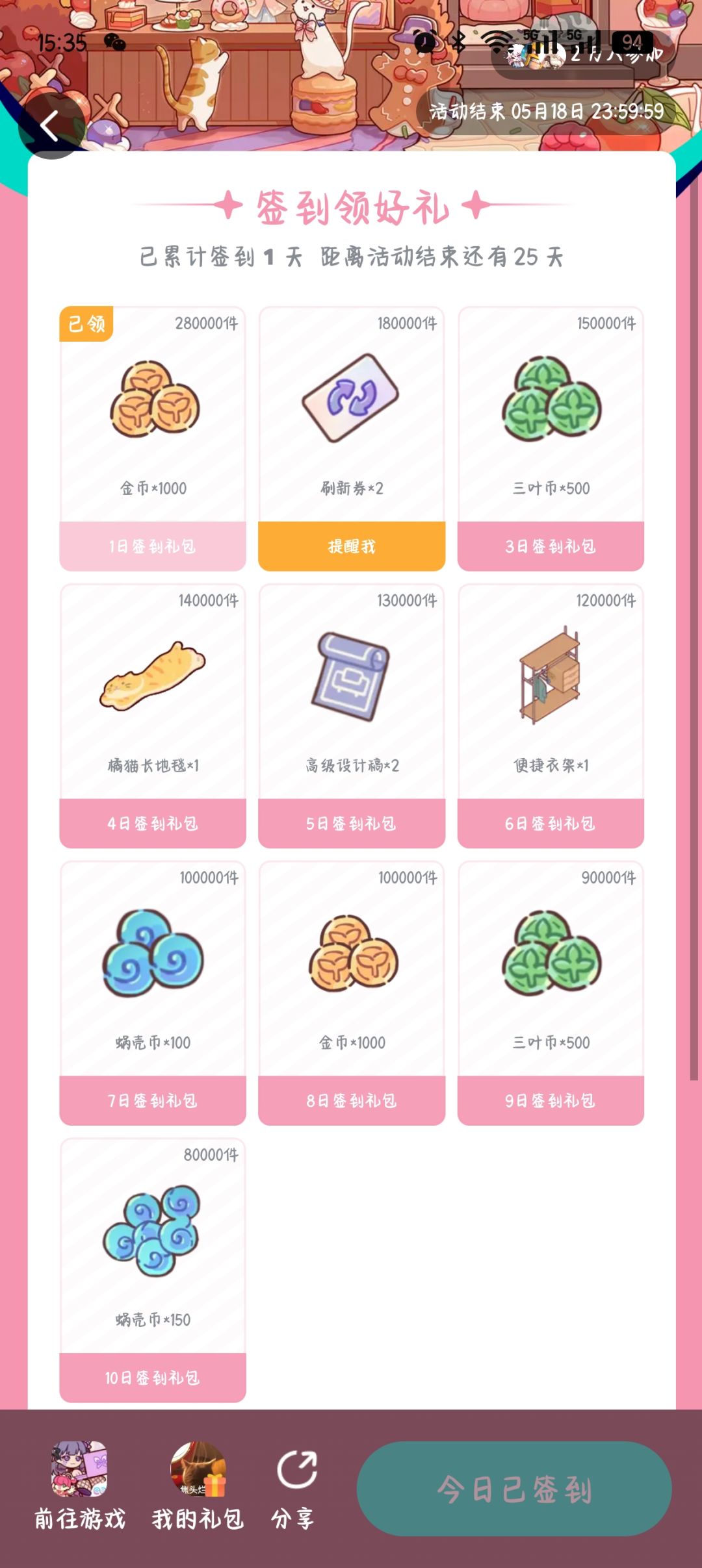This screenshot has height=1568, width=702.
Task: Tap the 10日签到礼包 button
Action: (x=153, y=1378)
